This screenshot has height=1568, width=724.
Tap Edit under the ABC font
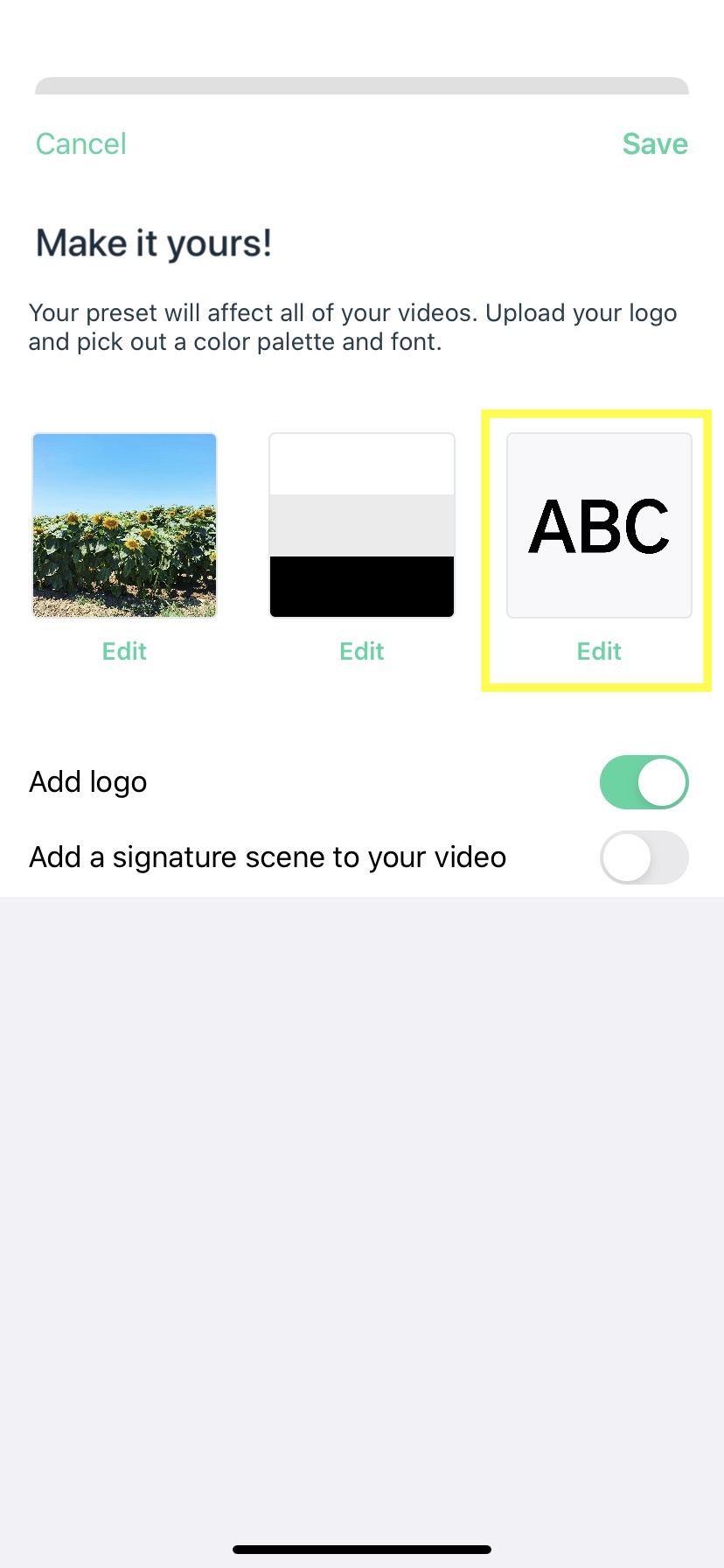tap(599, 651)
